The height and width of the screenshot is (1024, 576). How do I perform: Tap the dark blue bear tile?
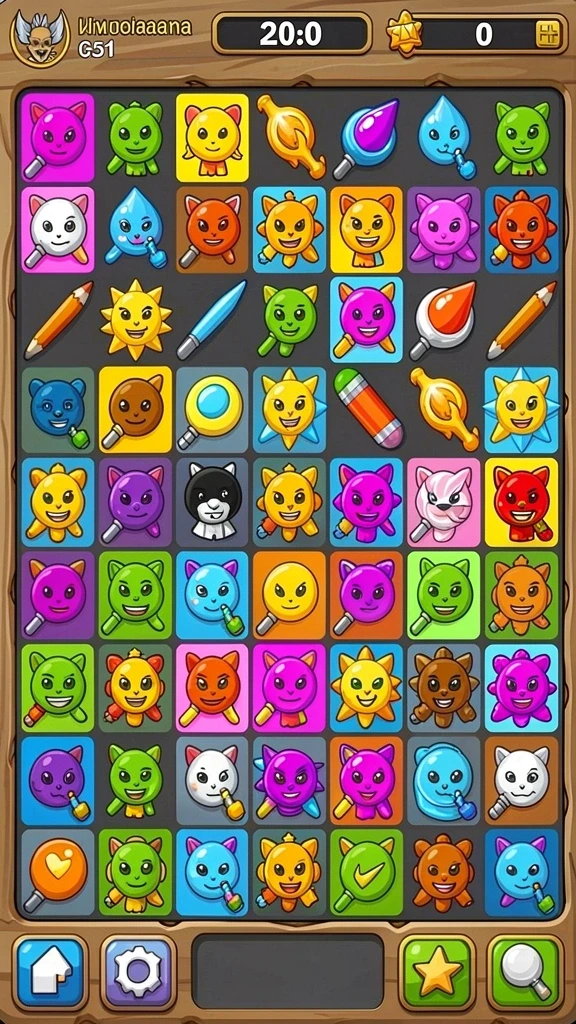(57, 409)
